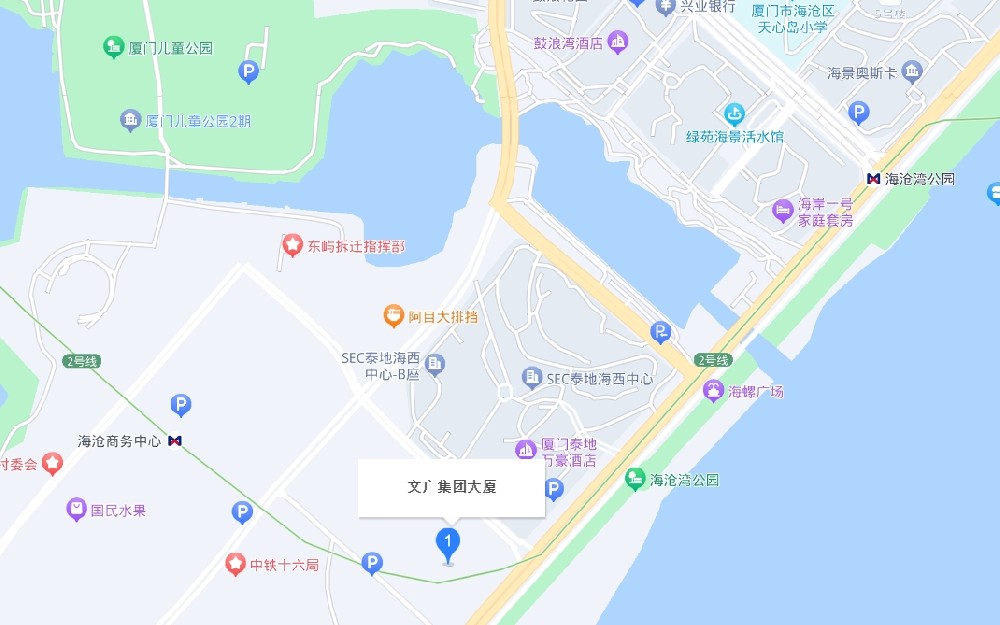This screenshot has width=1000, height=625.
Task: Open 东屿拆迁指挥部 red star marker
Action: 292,245
